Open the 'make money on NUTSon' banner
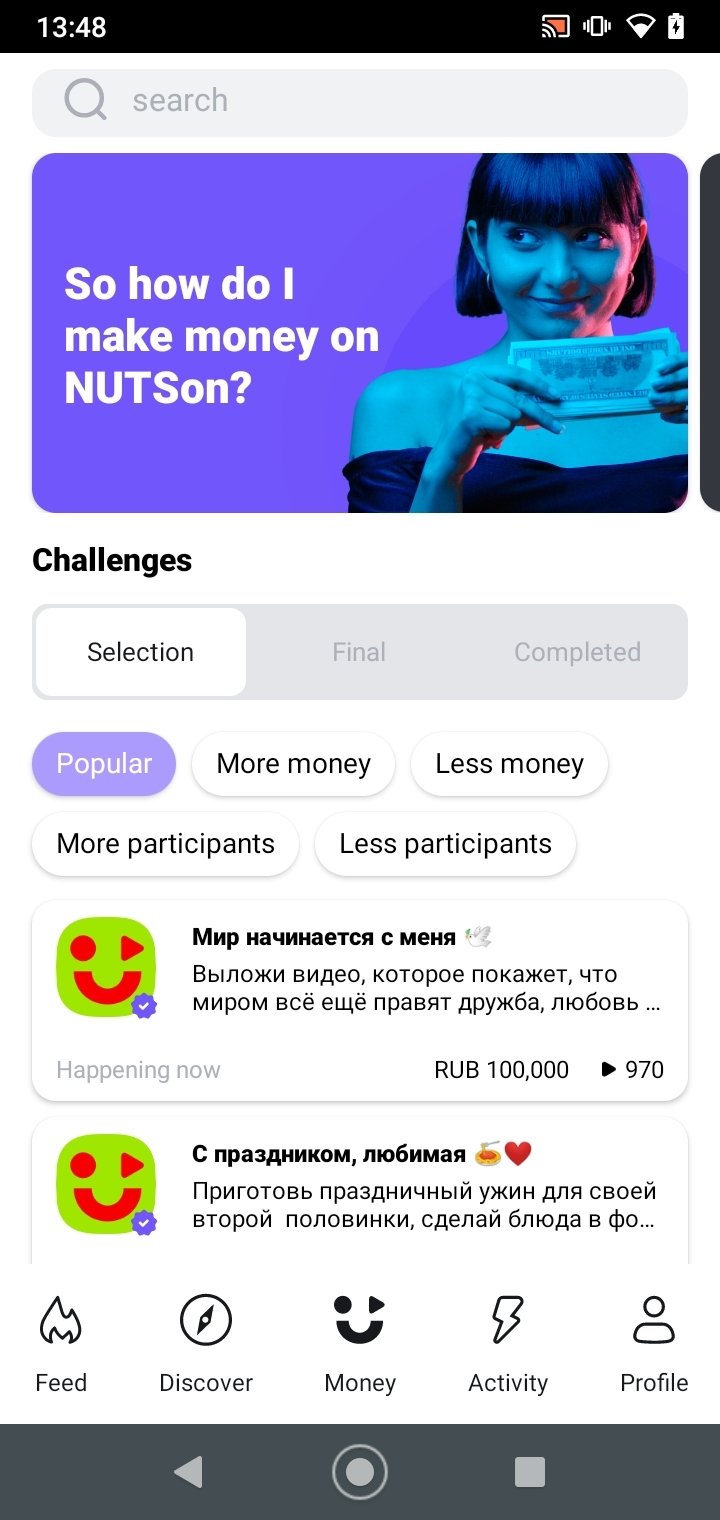This screenshot has width=720, height=1520. [x=360, y=333]
